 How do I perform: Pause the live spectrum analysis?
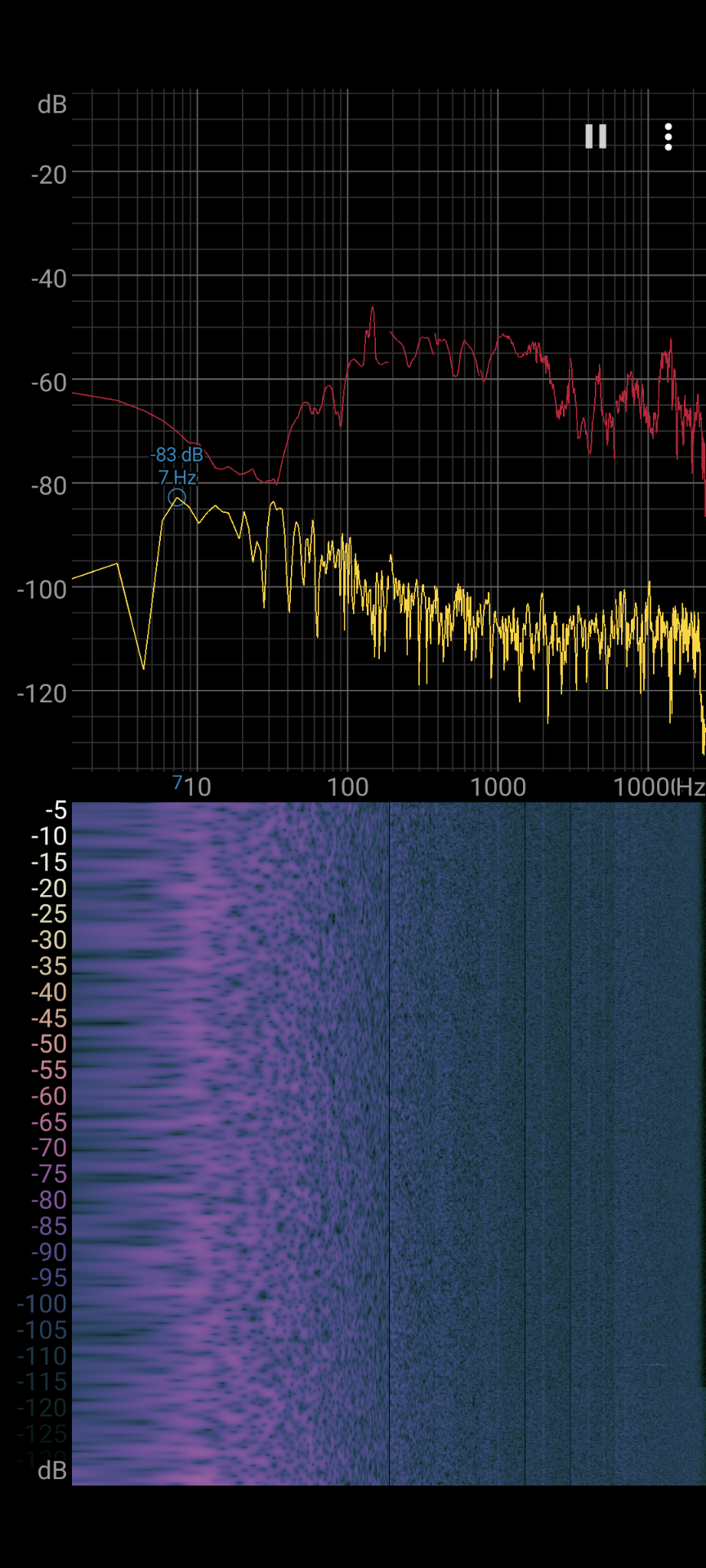596,136
